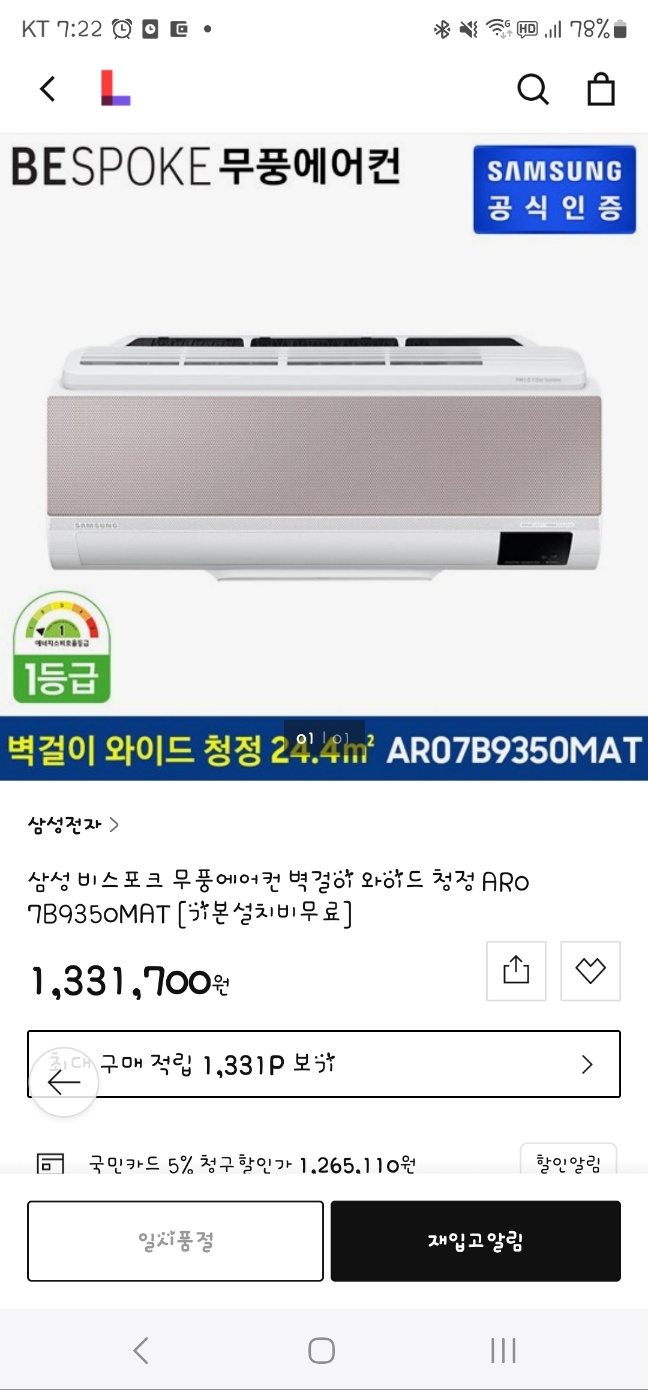Tap the L logo to go home
648x1390 pixels.
115,89
